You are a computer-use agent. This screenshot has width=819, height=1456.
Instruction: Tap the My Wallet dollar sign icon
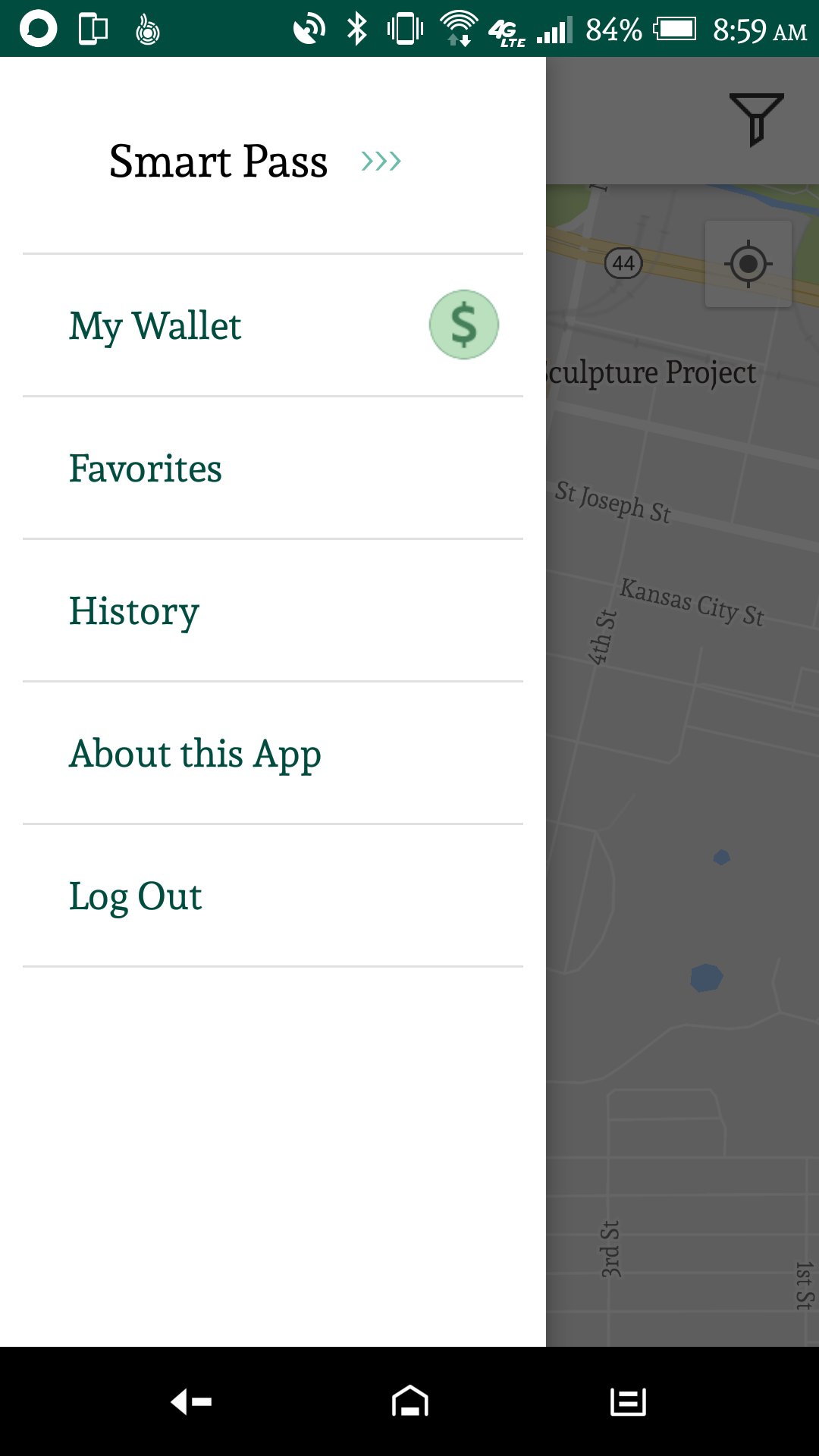[463, 325]
